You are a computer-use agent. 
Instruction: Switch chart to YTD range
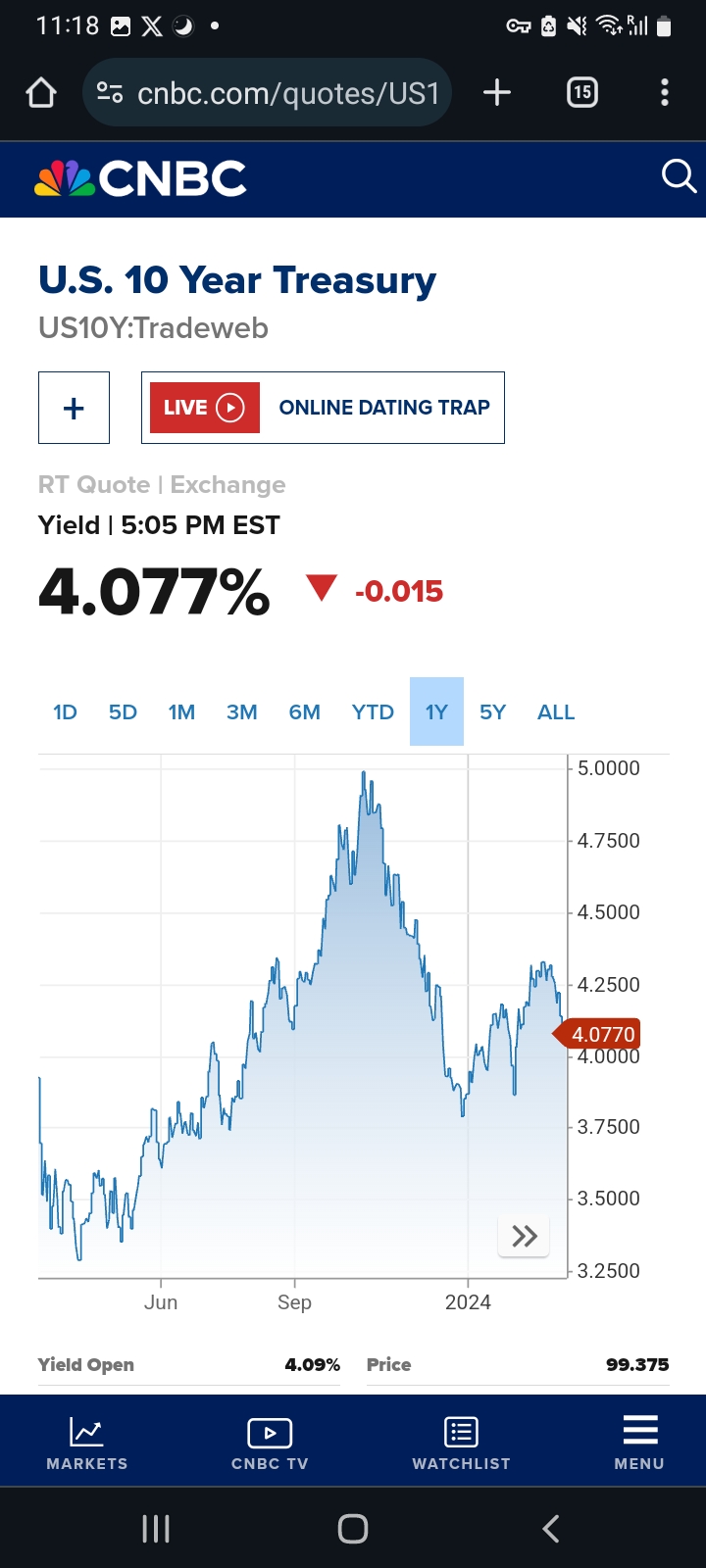pyautogui.click(x=373, y=712)
